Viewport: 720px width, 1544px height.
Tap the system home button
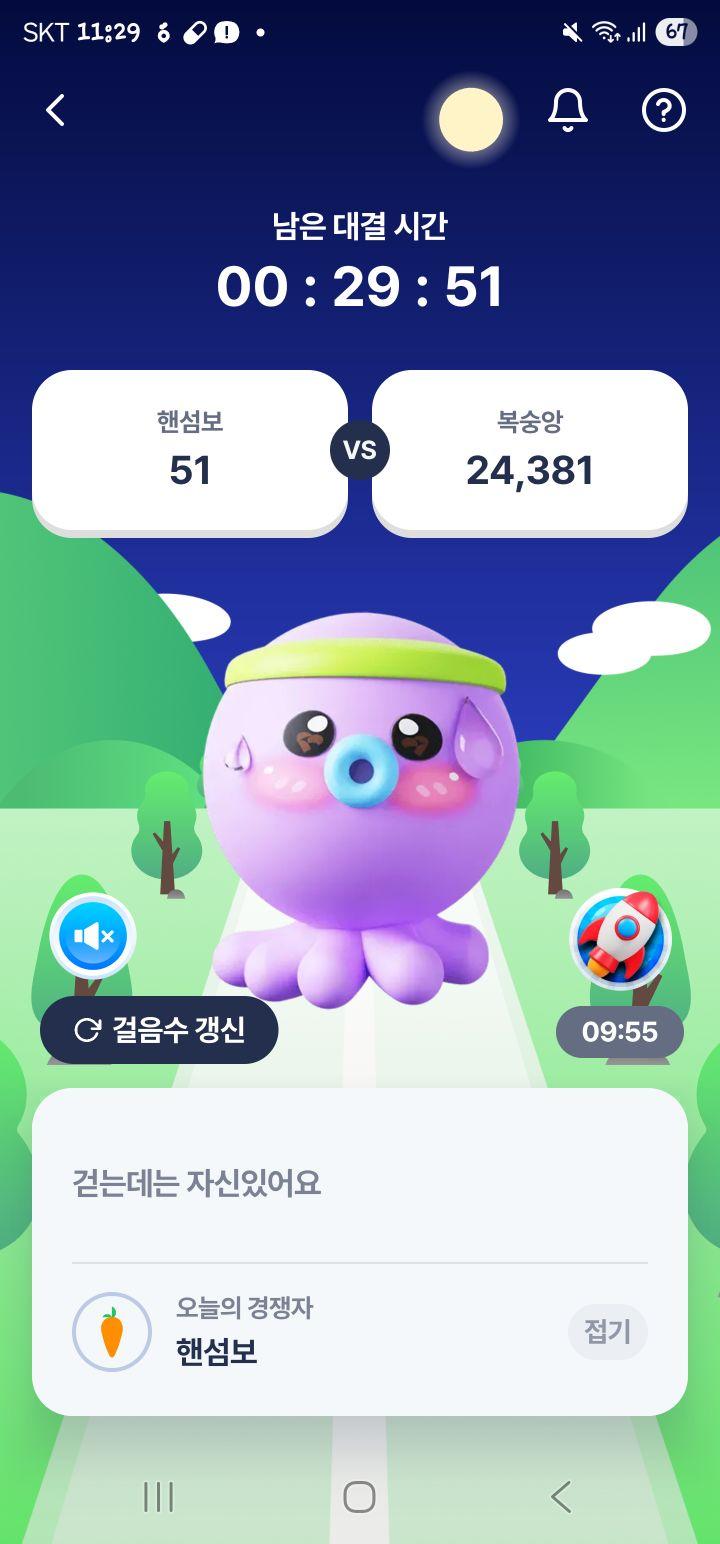[359, 1497]
